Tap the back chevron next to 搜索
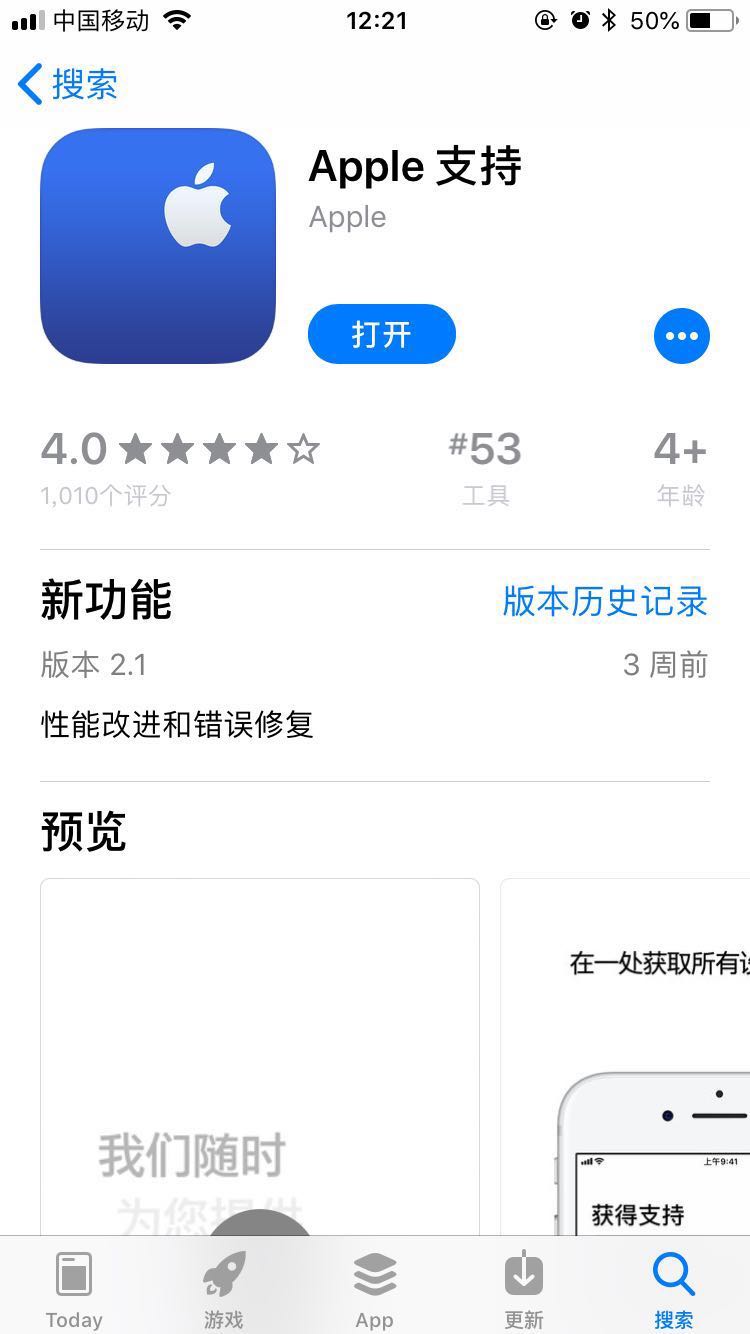 [28, 85]
